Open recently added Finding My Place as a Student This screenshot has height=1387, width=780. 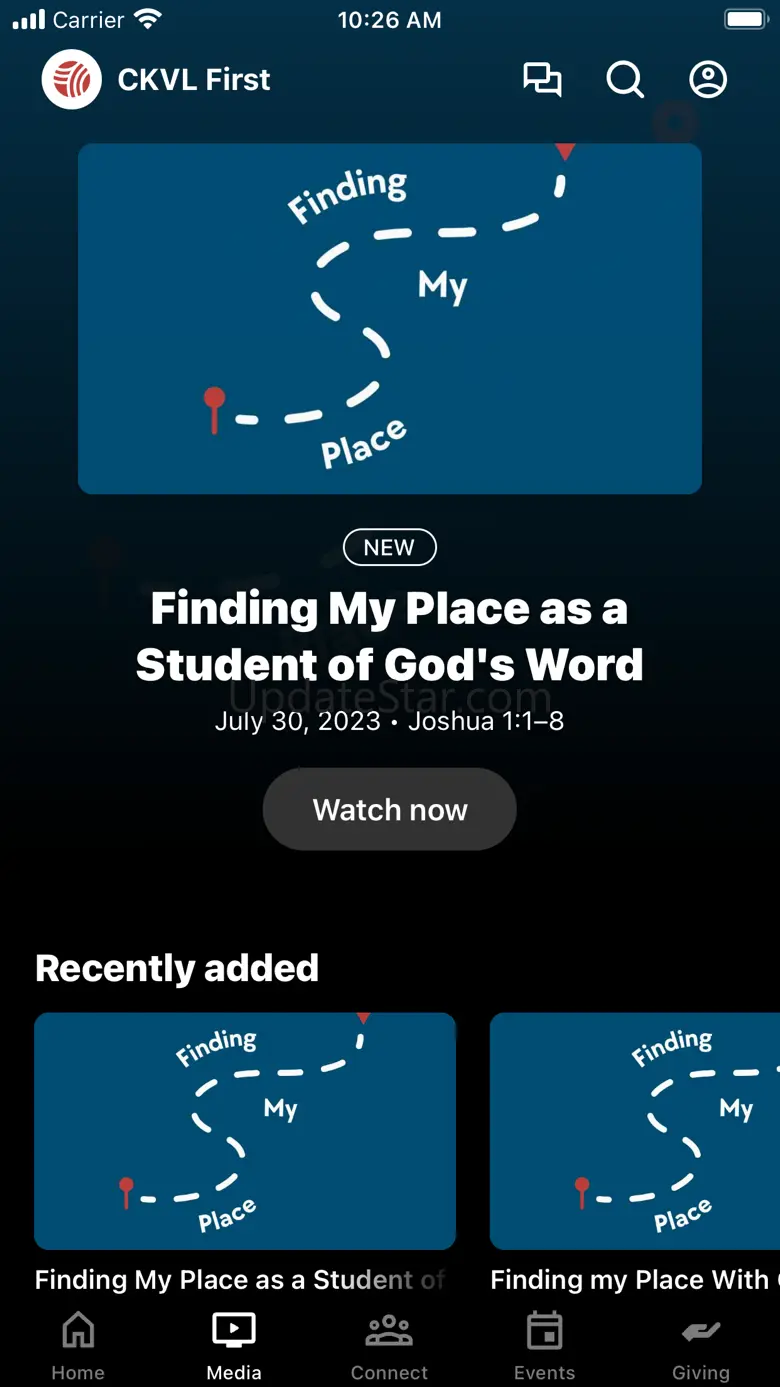pos(245,1130)
